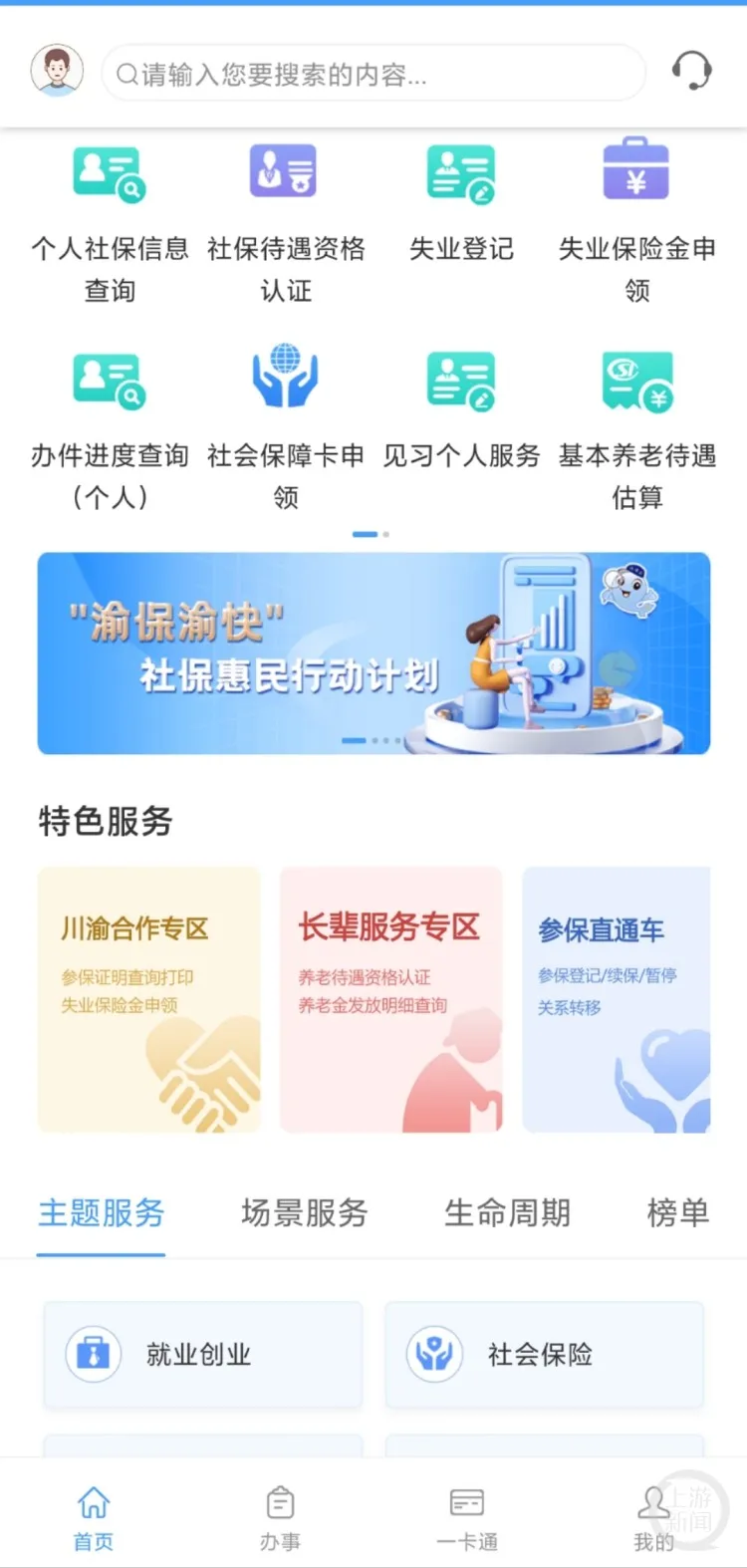The width and height of the screenshot is (747, 1568).
Task: Open 基本养老待遇估算
Action: pos(637,430)
